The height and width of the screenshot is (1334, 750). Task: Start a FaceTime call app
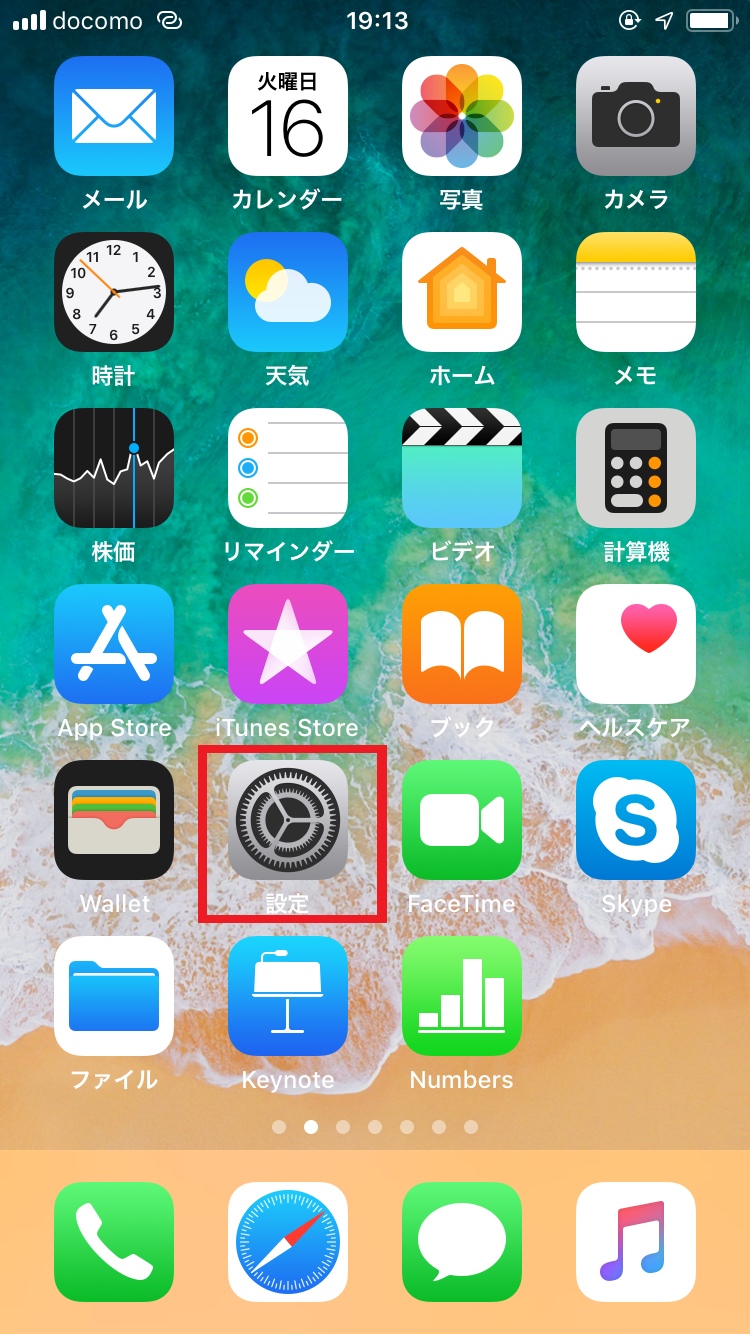[x=462, y=820]
